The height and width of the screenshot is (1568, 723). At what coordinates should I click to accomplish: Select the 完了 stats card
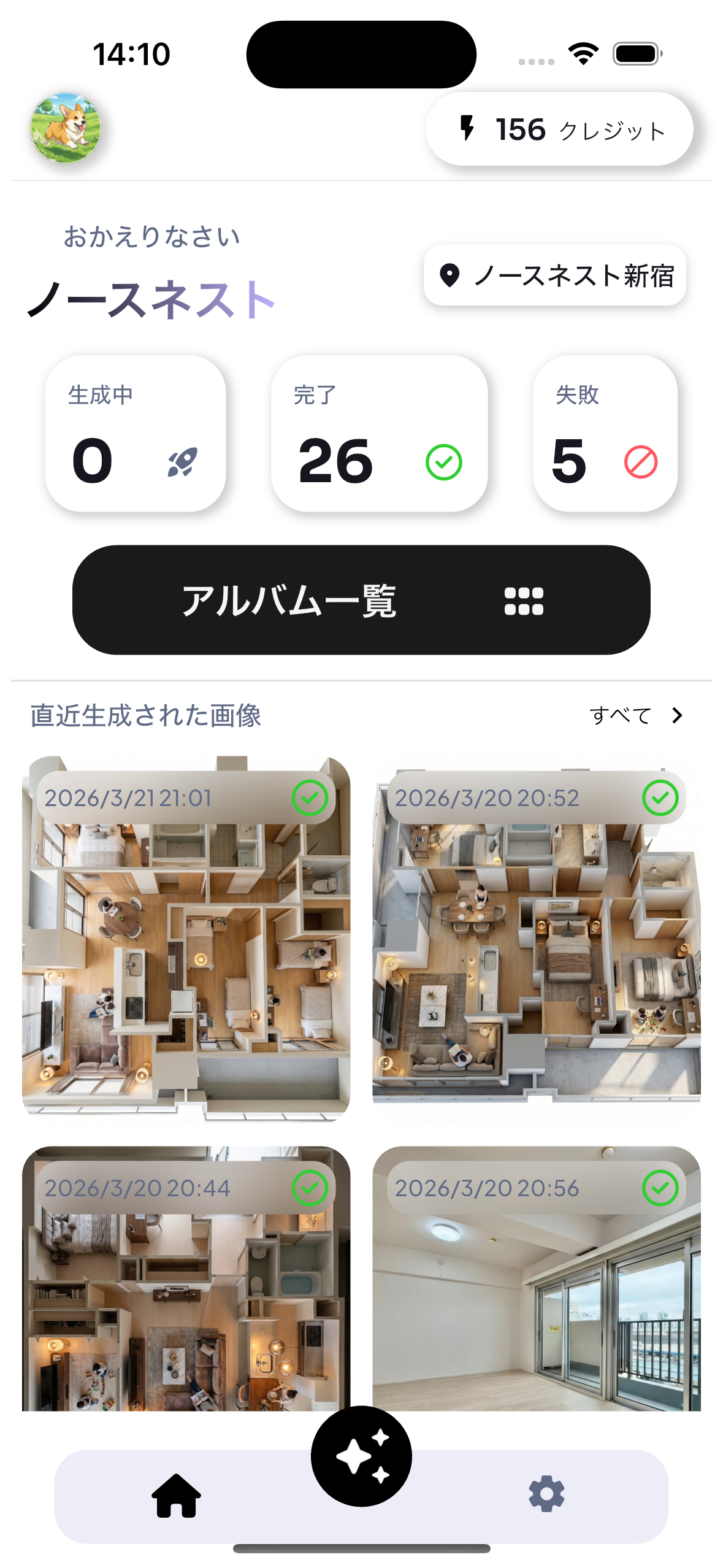(x=380, y=436)
